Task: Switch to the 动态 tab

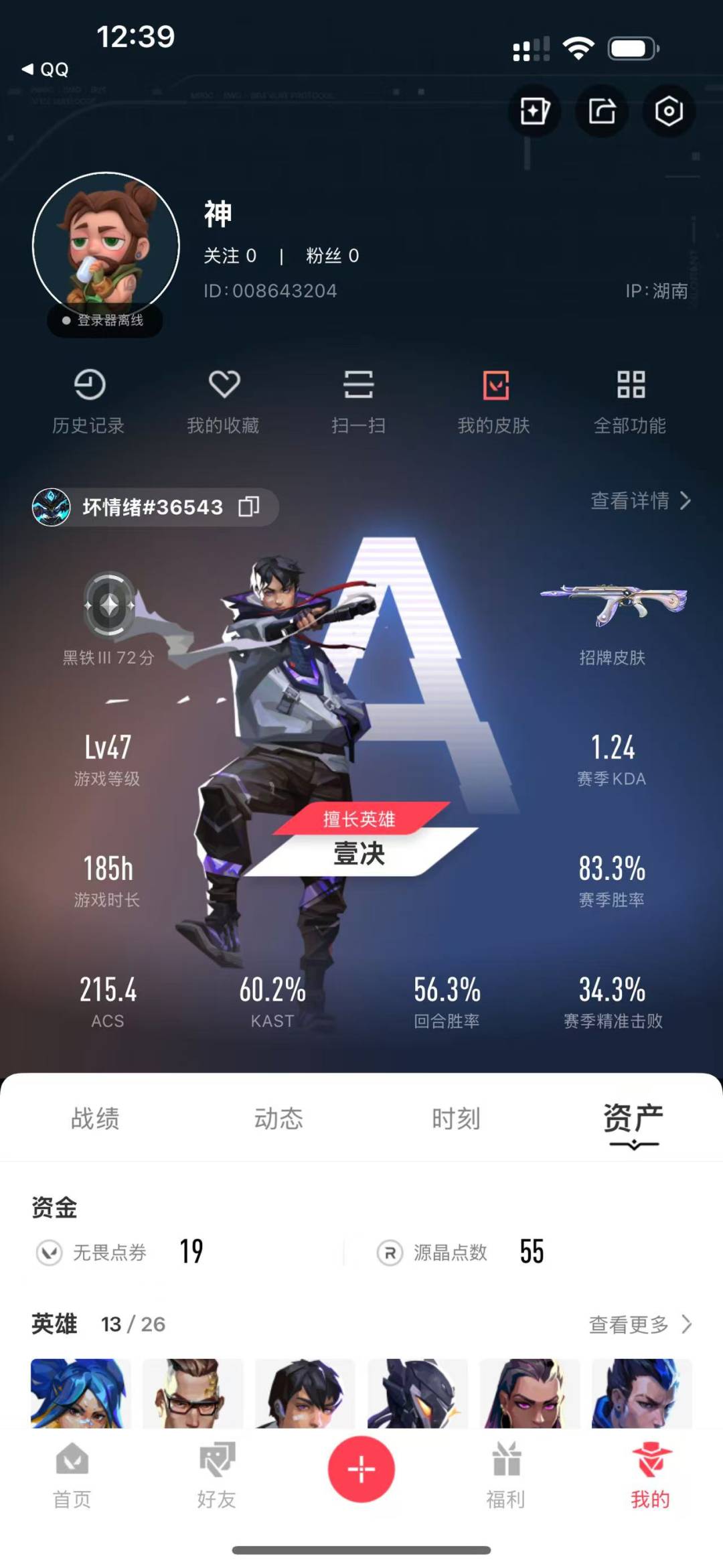Action: [278, 1119]
